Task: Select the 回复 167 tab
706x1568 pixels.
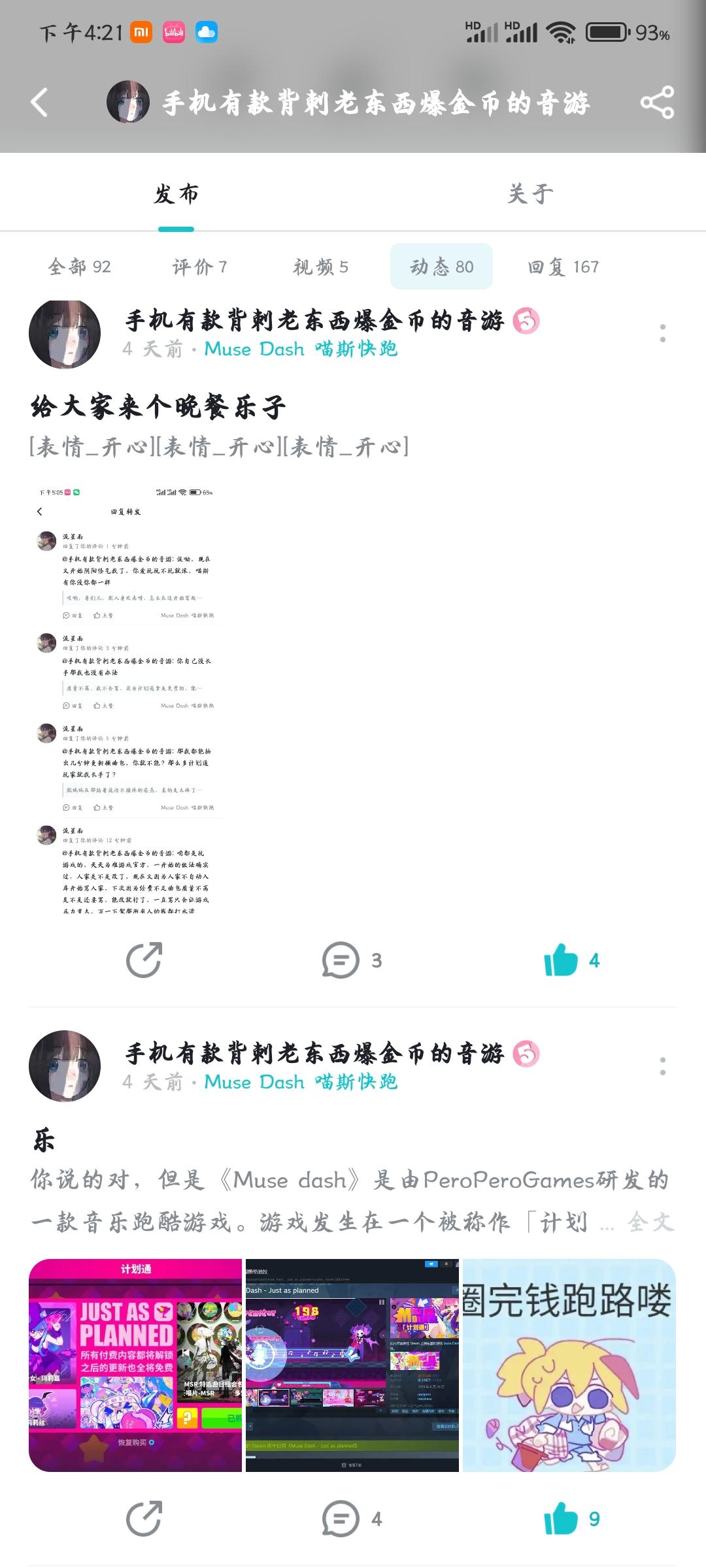Action: (565, 267)
